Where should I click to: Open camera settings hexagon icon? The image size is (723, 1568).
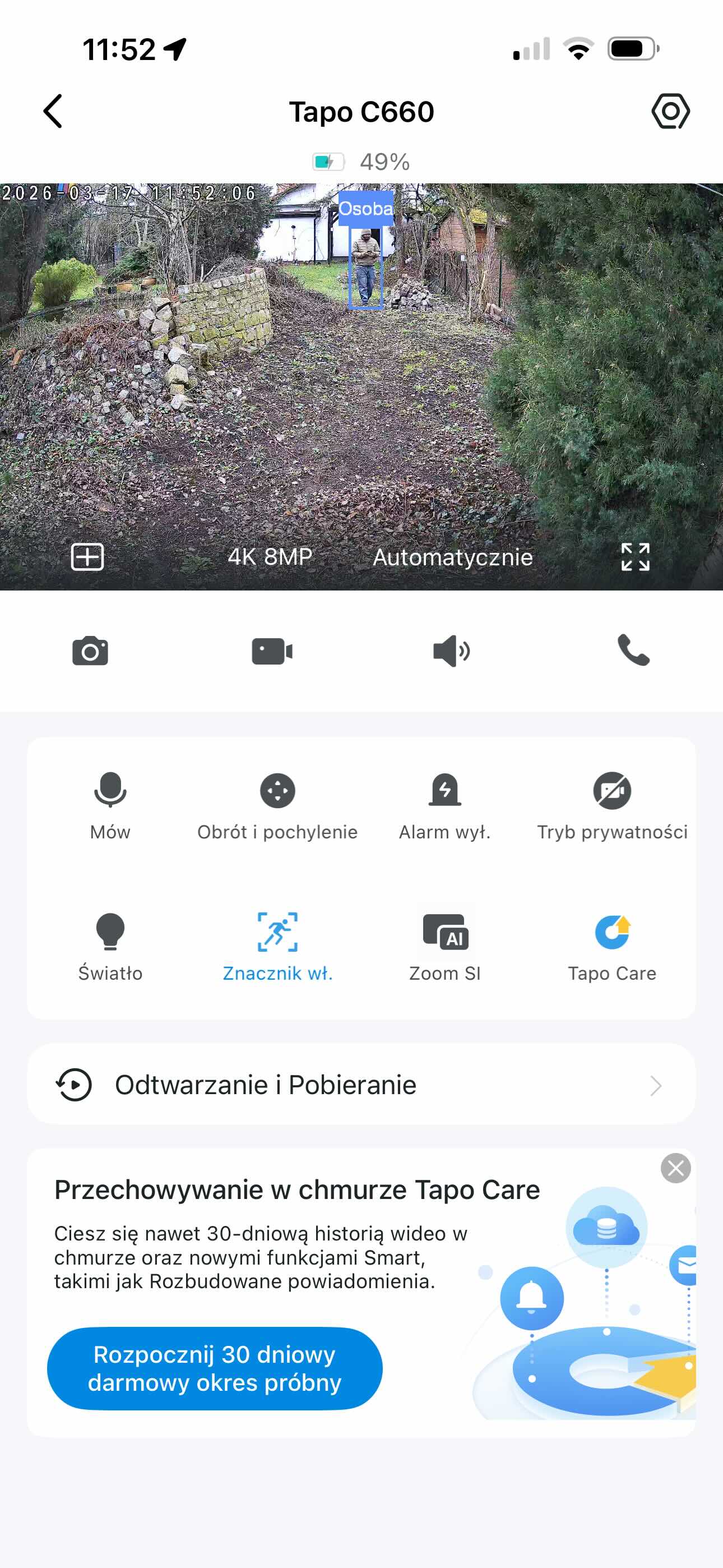click(x=670, y=112)
